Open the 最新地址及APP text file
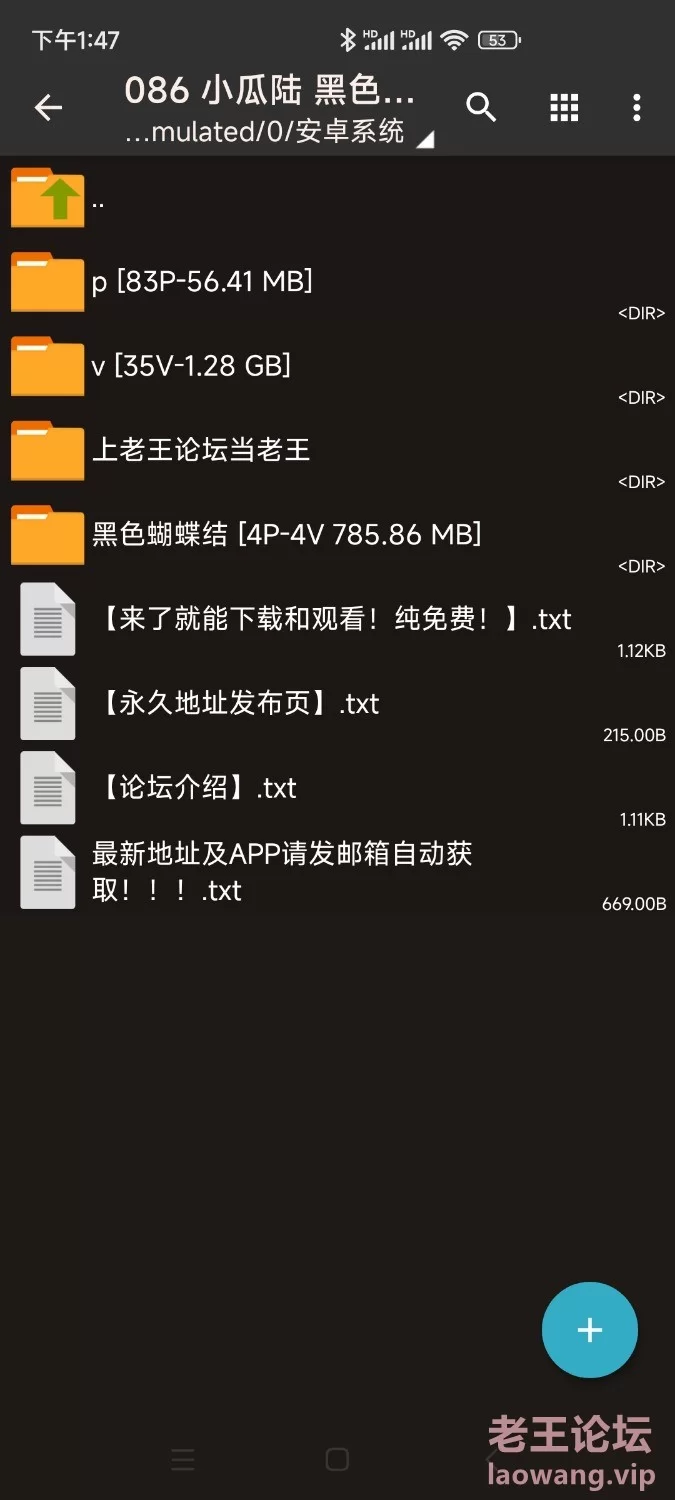 pyautogui.click(x=337, y=872)
